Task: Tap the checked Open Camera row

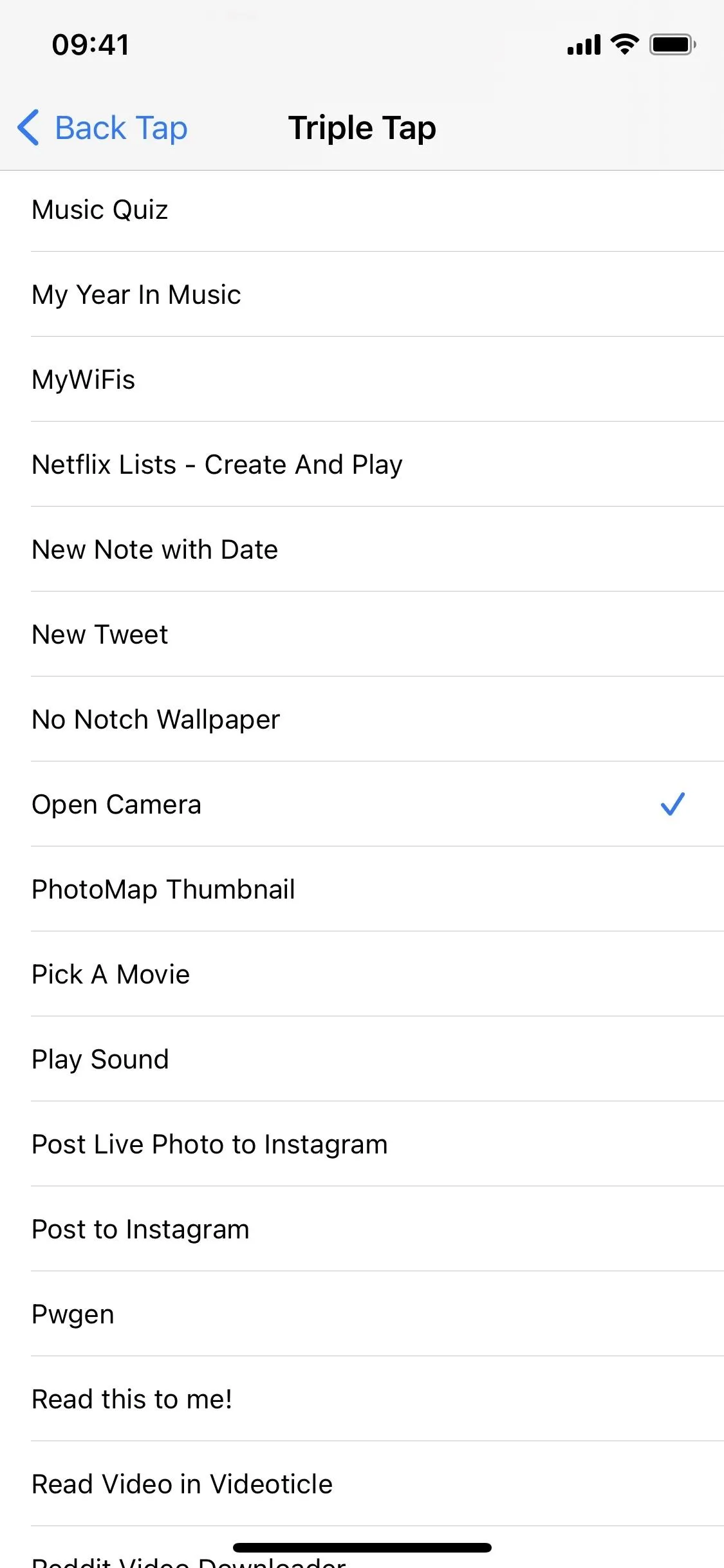Action: pos(362,804)
